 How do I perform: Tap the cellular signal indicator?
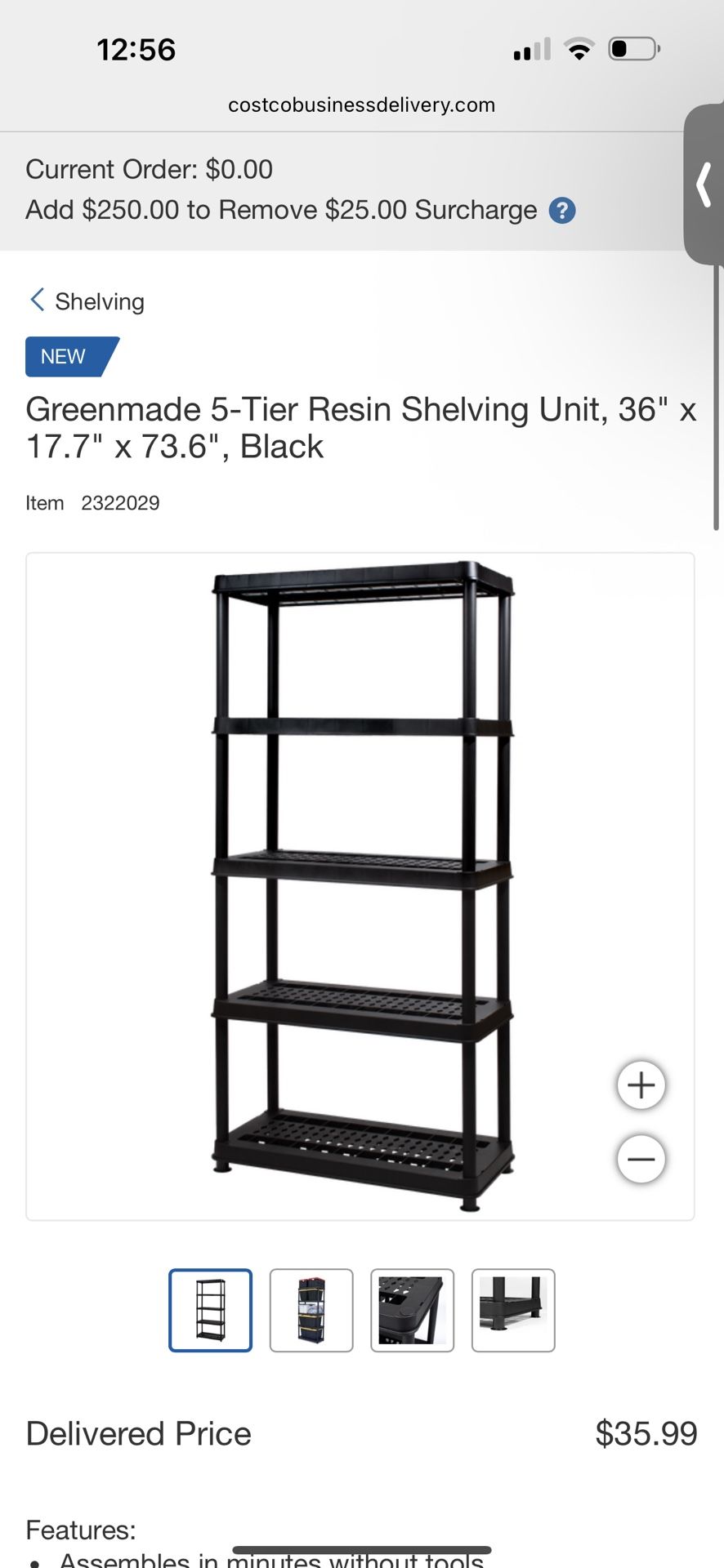click(531, 49)
